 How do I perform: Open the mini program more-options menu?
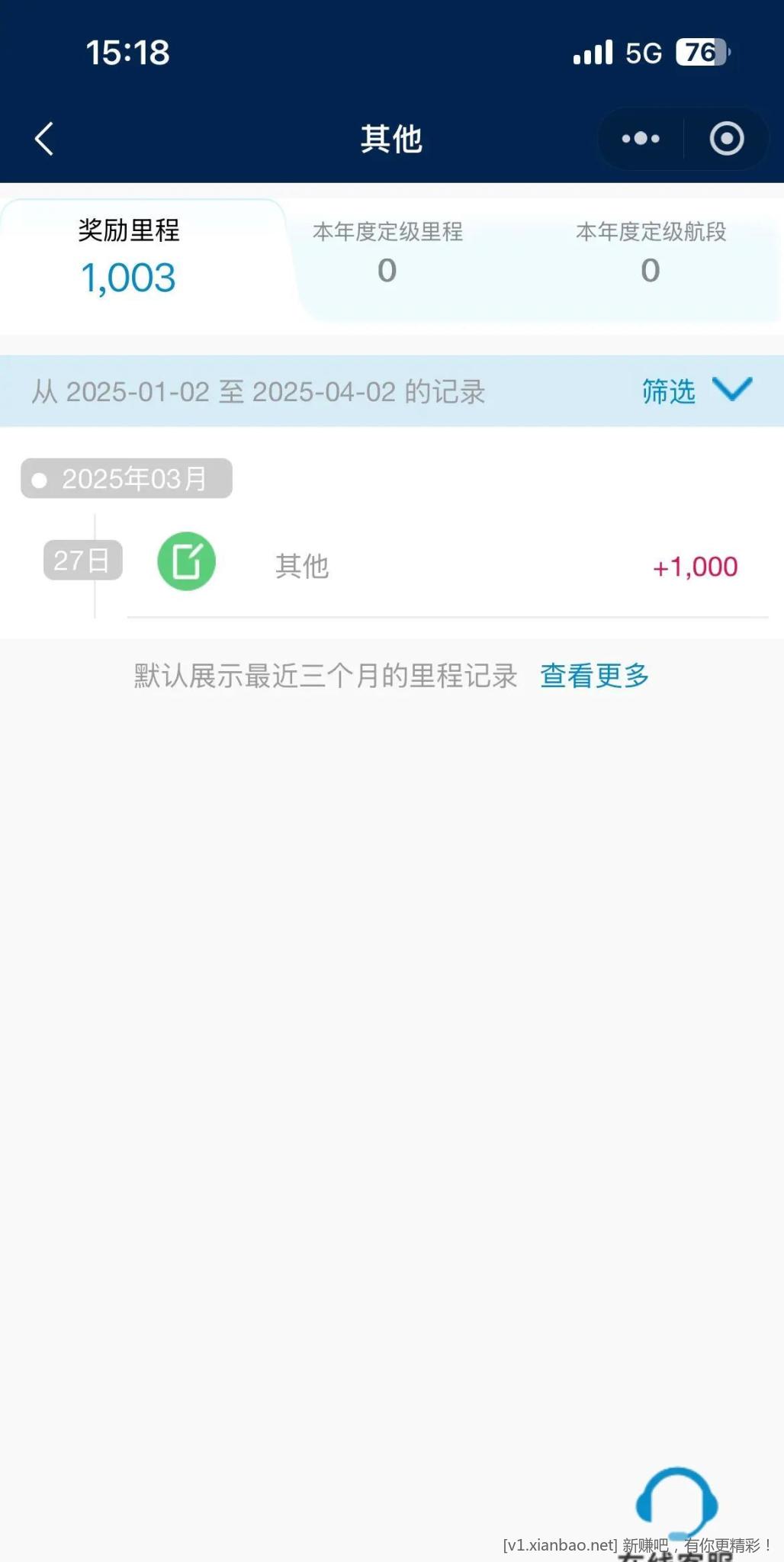(641, 139)
